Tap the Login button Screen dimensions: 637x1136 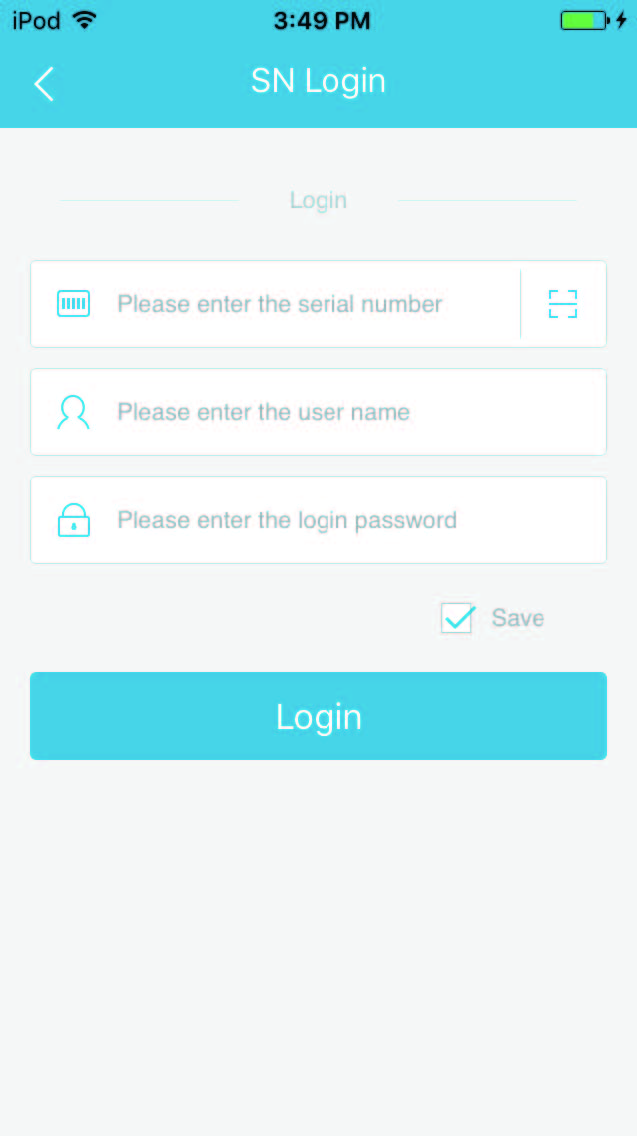[x=318, y=716]
